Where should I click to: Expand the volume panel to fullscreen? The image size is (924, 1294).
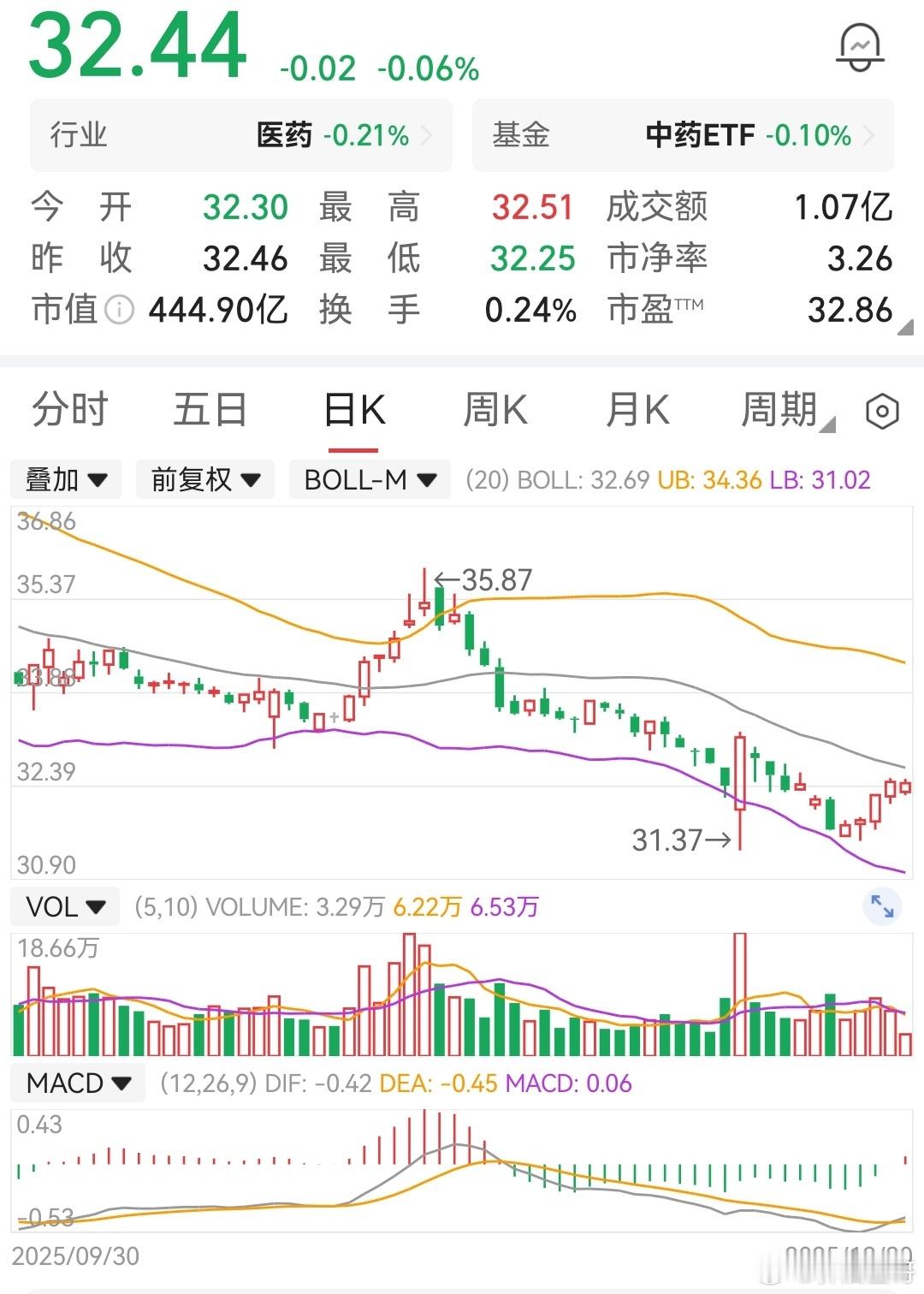881,905
